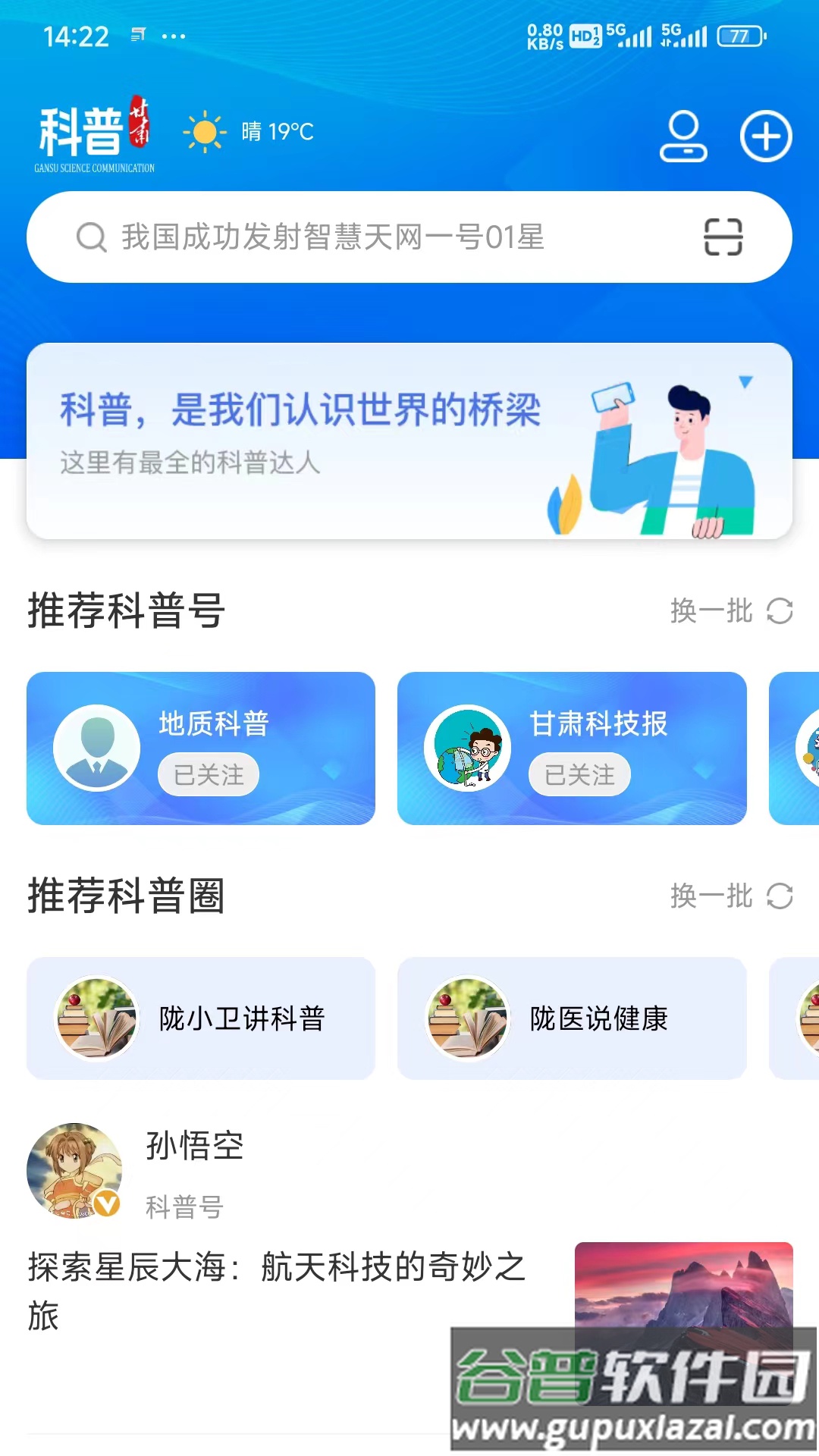Unfollow 地质科普 via 已关注 toggle
Viewport: 819px width, 1456px height.
(209, 774)
